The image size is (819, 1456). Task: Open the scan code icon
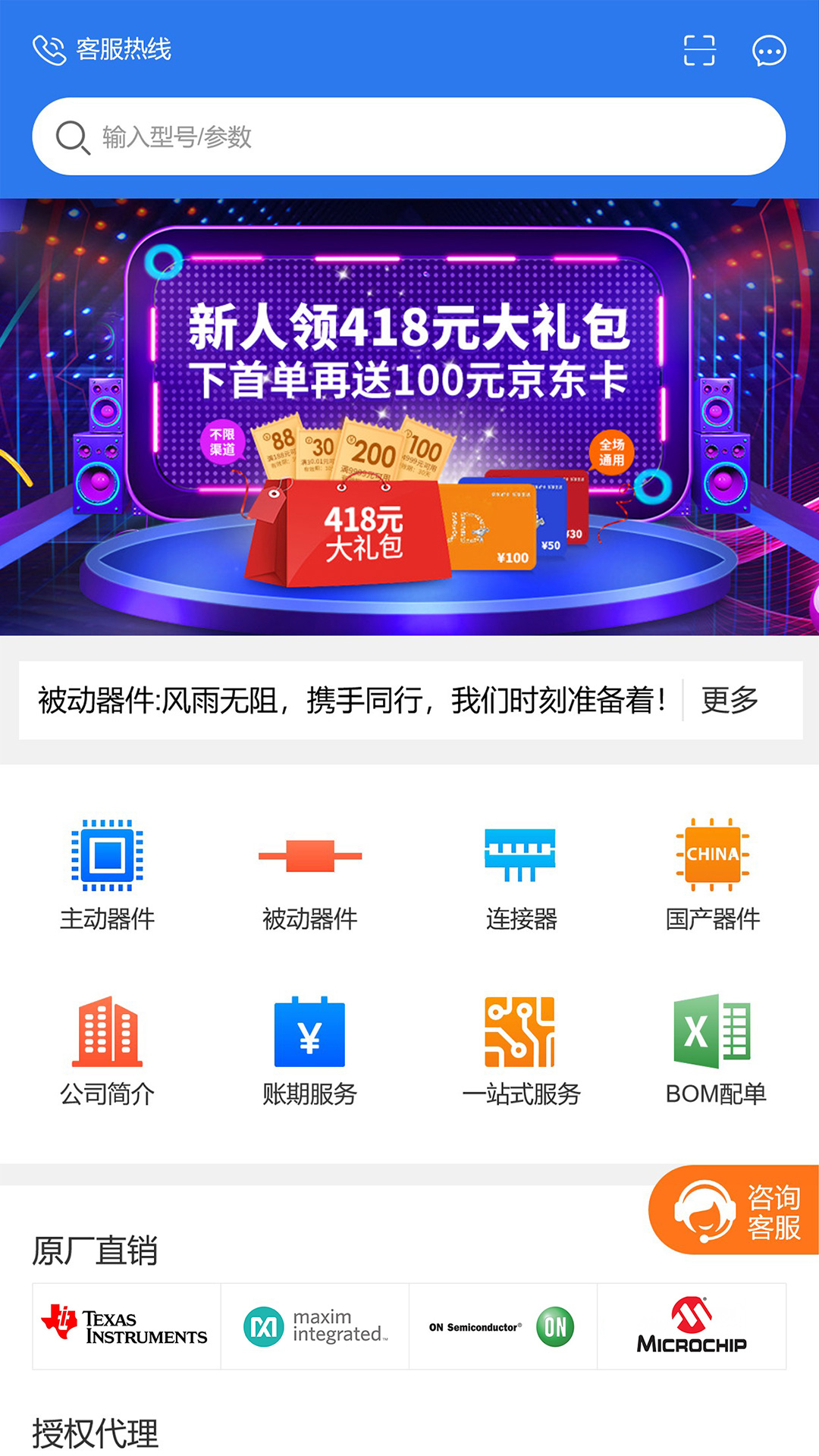698,51
